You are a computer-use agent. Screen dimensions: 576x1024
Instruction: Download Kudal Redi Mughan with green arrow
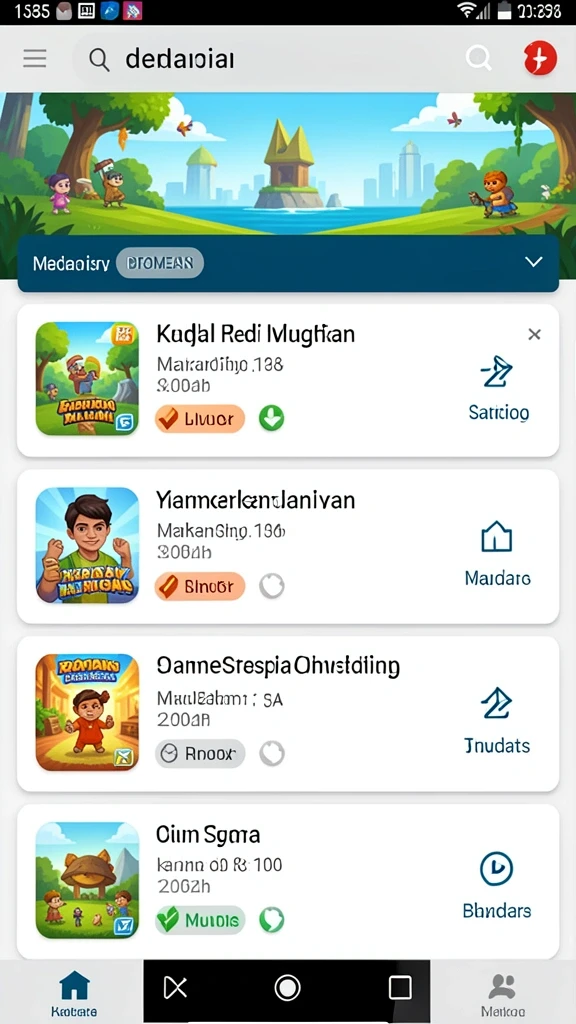272,419
